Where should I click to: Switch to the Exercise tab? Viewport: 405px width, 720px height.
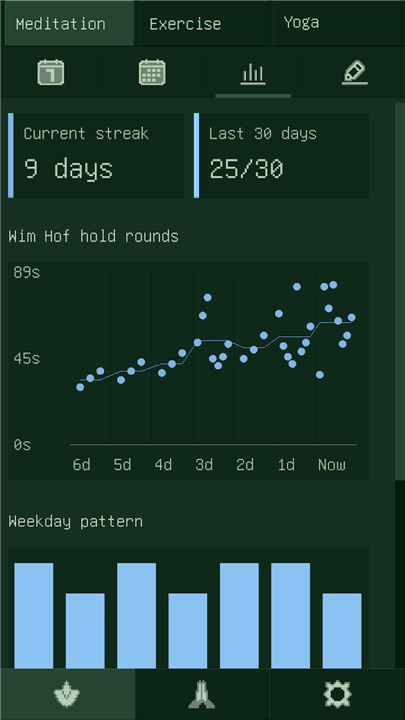(x=202, y=23)
